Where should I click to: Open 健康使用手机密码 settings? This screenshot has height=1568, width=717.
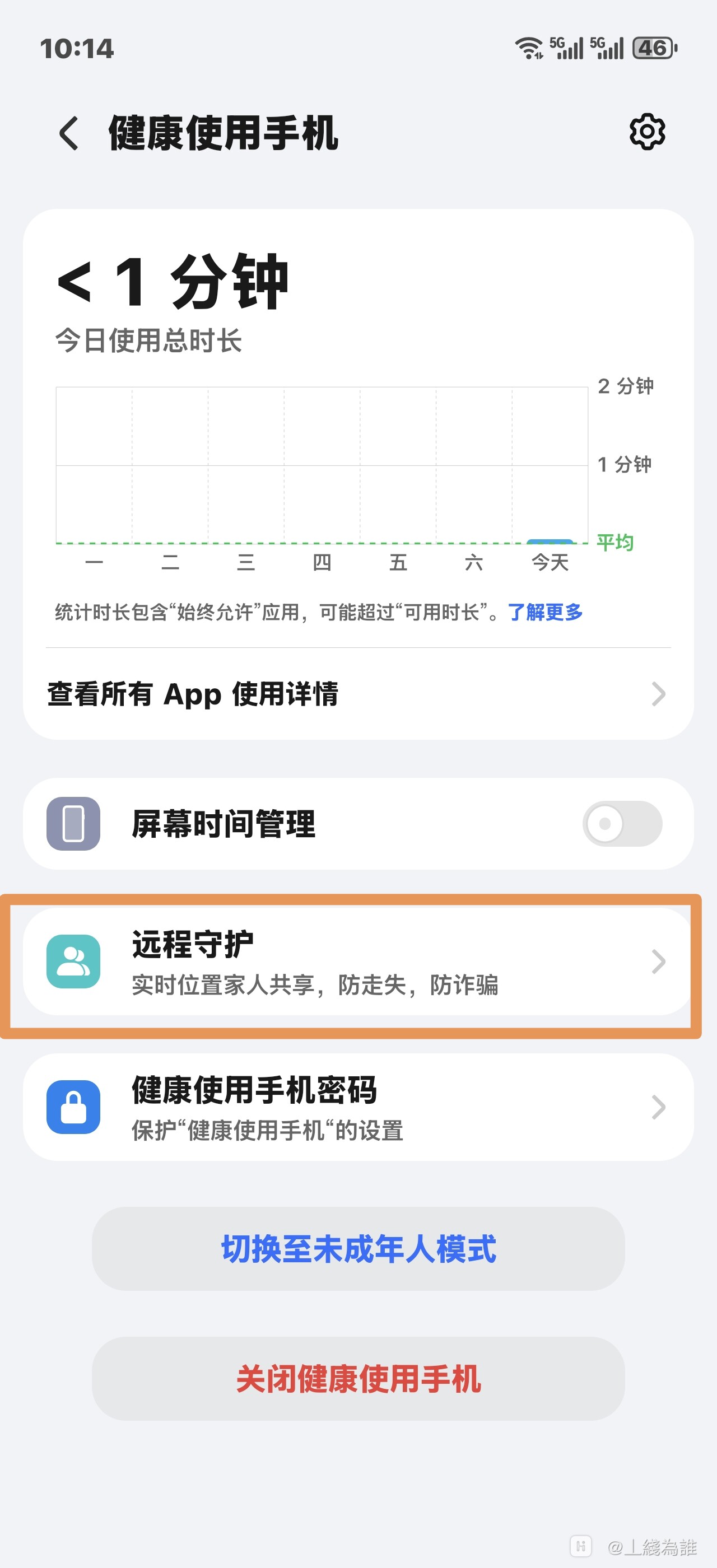tap(358, 1107)
